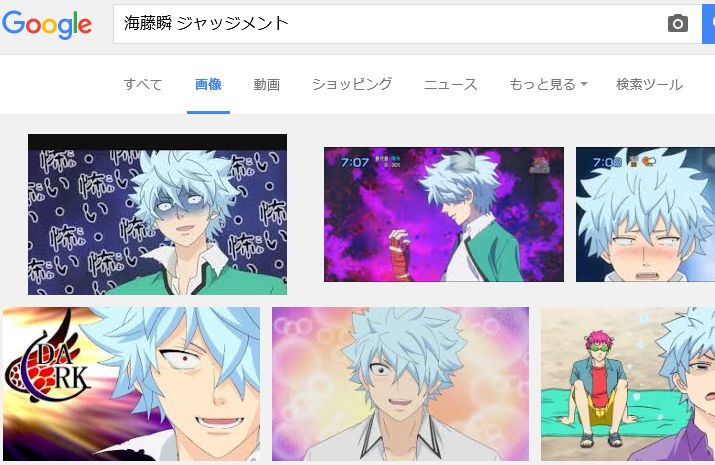Open the 7:07 purple background image
Image resolution: width=715 pixels, height=465 pixels.
[x=443, y=214]
